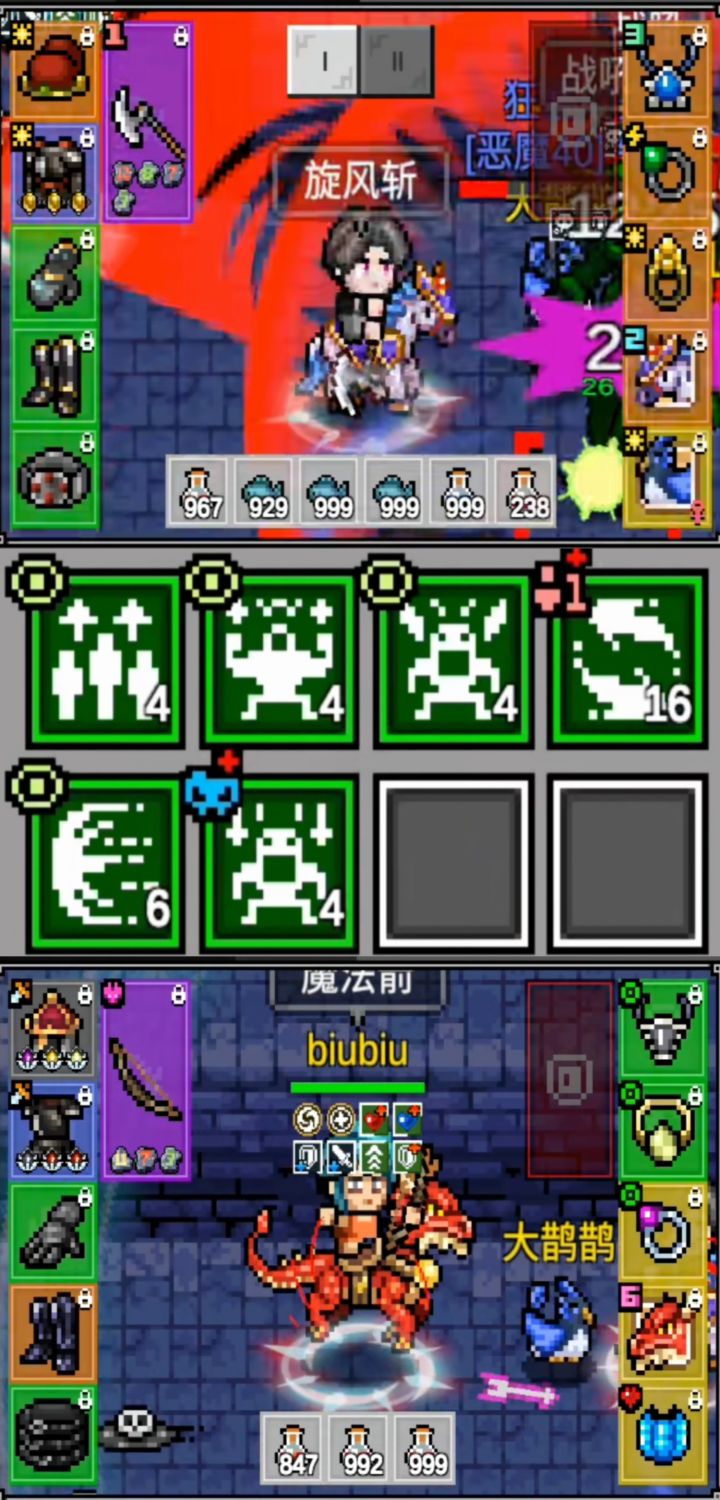720x1500 pixels.
Task: Select the spiral whirlwind buff icon
Action: click(x=308, y=1120)
